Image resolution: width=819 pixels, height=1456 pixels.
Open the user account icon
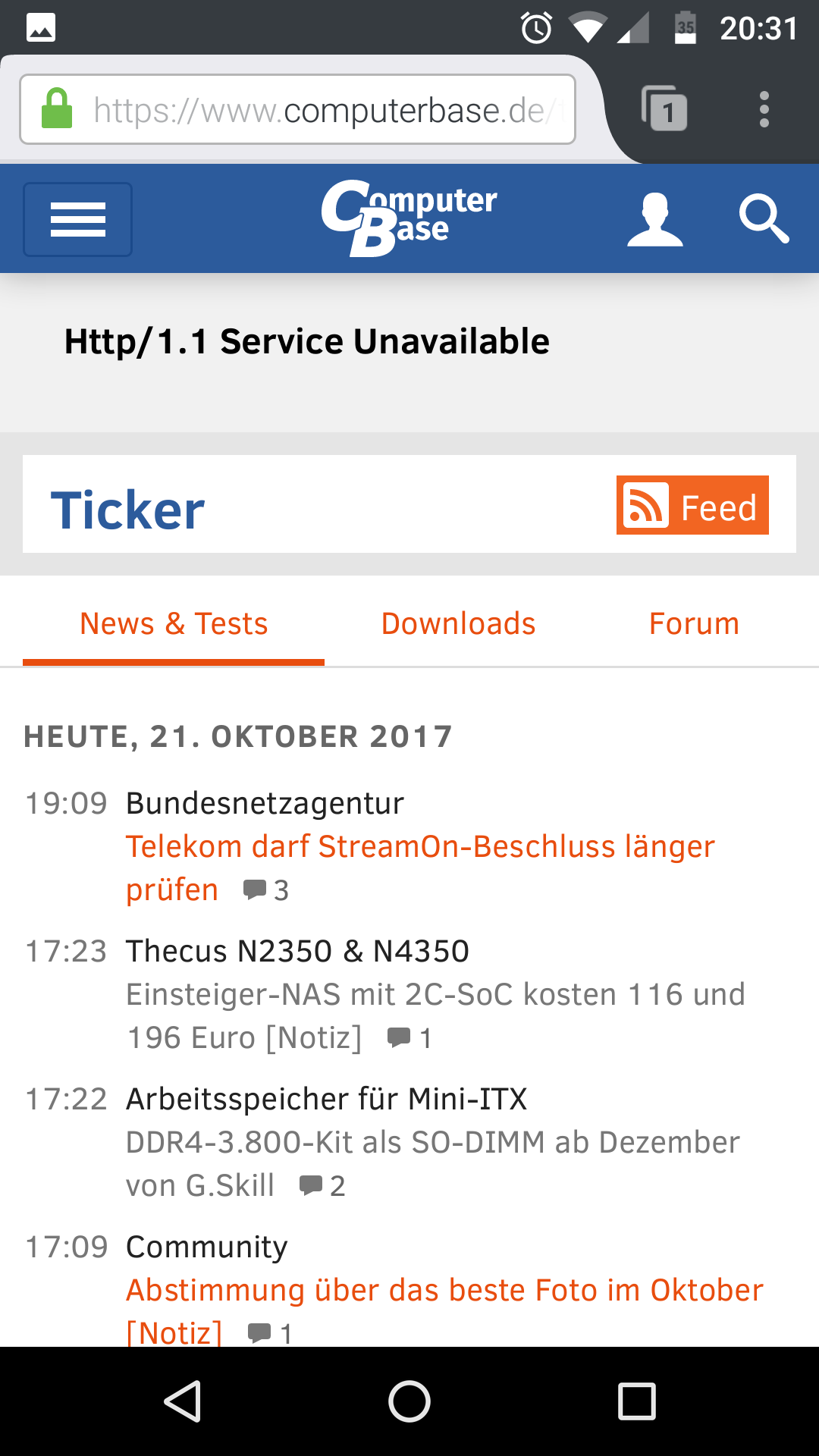pos(655,220)
